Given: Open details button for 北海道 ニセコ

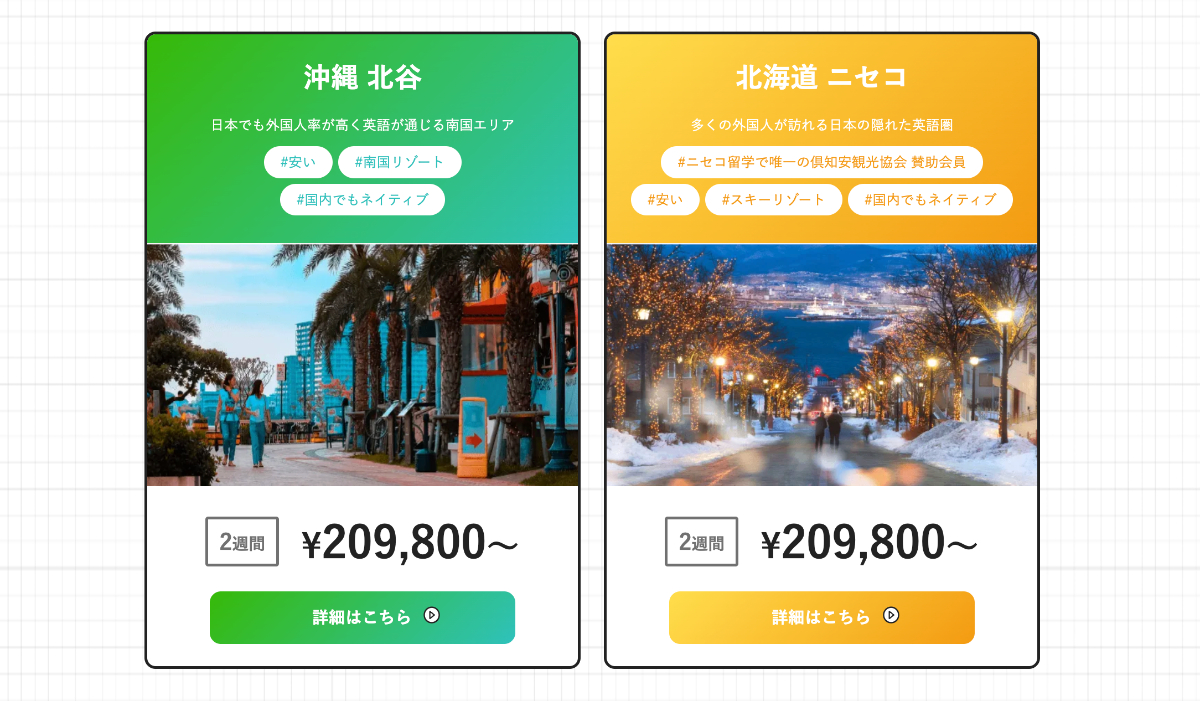Looking at the screenshot, I should [x=821, y=617].
